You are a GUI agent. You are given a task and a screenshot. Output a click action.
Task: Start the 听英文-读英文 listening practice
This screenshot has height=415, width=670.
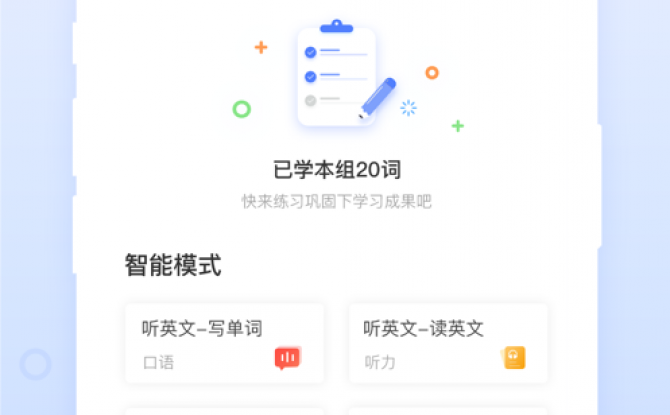point(447,343)
